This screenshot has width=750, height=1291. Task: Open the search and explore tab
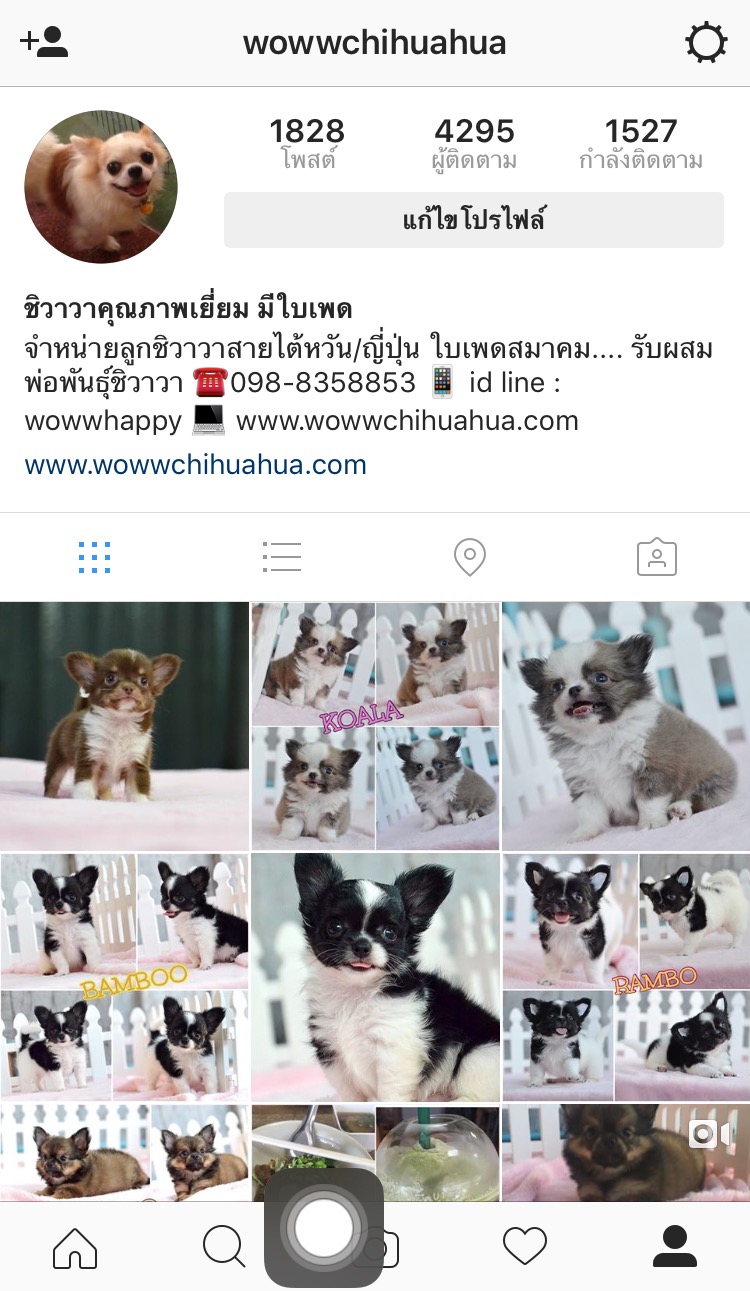pyautogui.click(x=224, y=1247)
